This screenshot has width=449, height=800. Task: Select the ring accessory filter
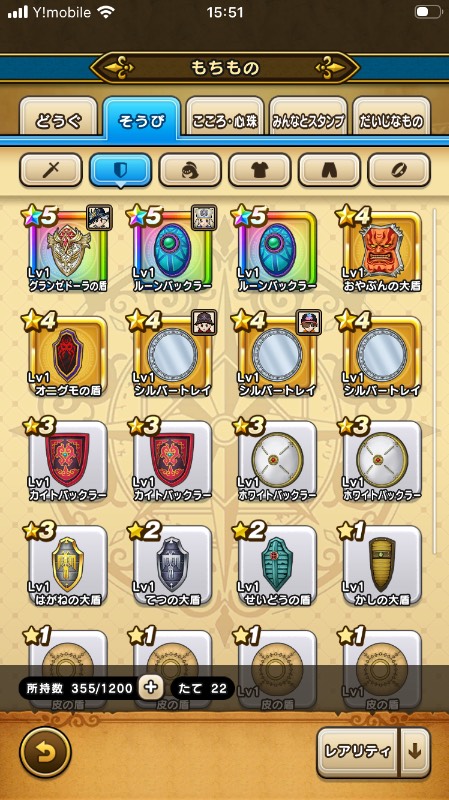(x=399, y=170)
